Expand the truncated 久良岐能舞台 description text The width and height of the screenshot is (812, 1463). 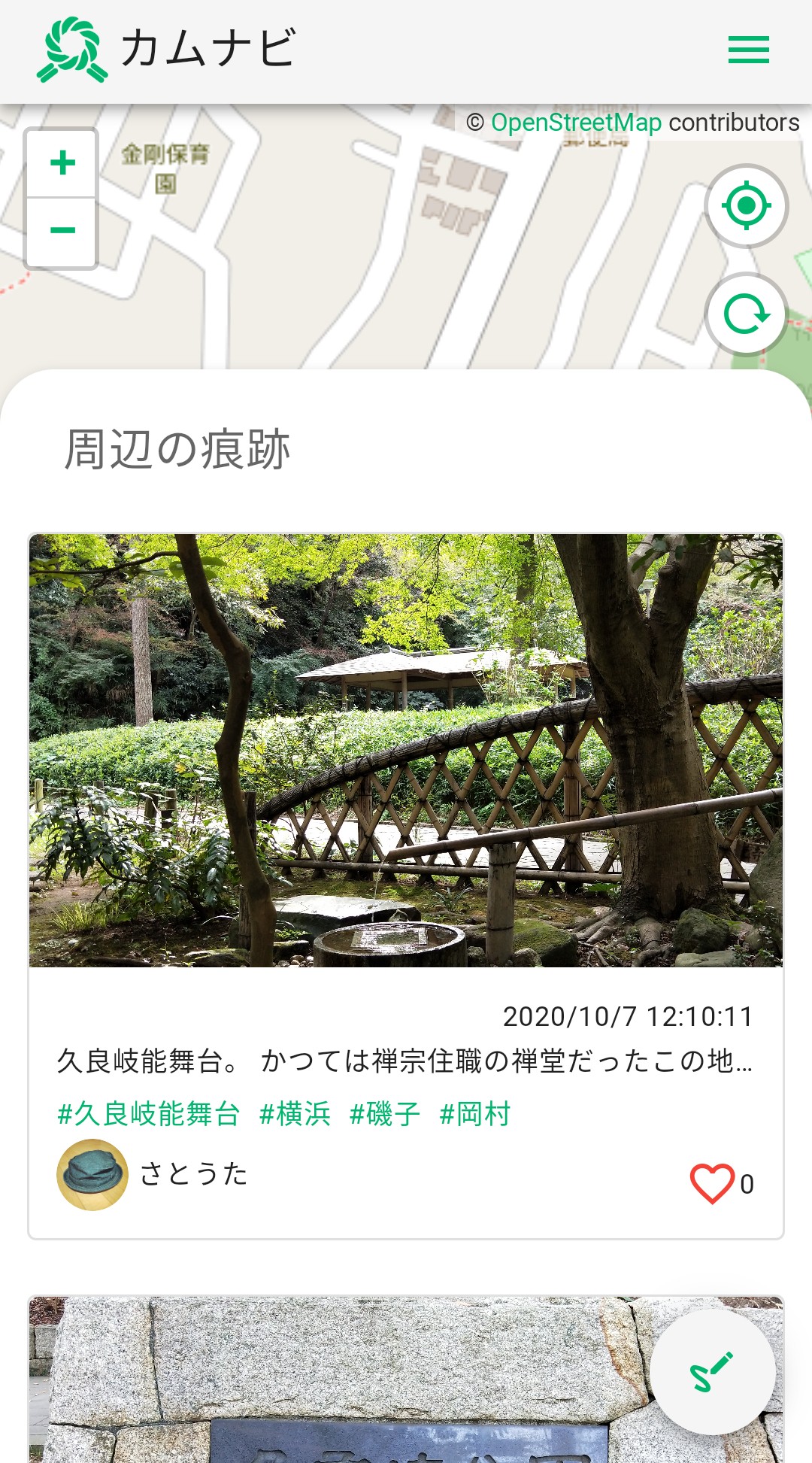point(406,1063)
